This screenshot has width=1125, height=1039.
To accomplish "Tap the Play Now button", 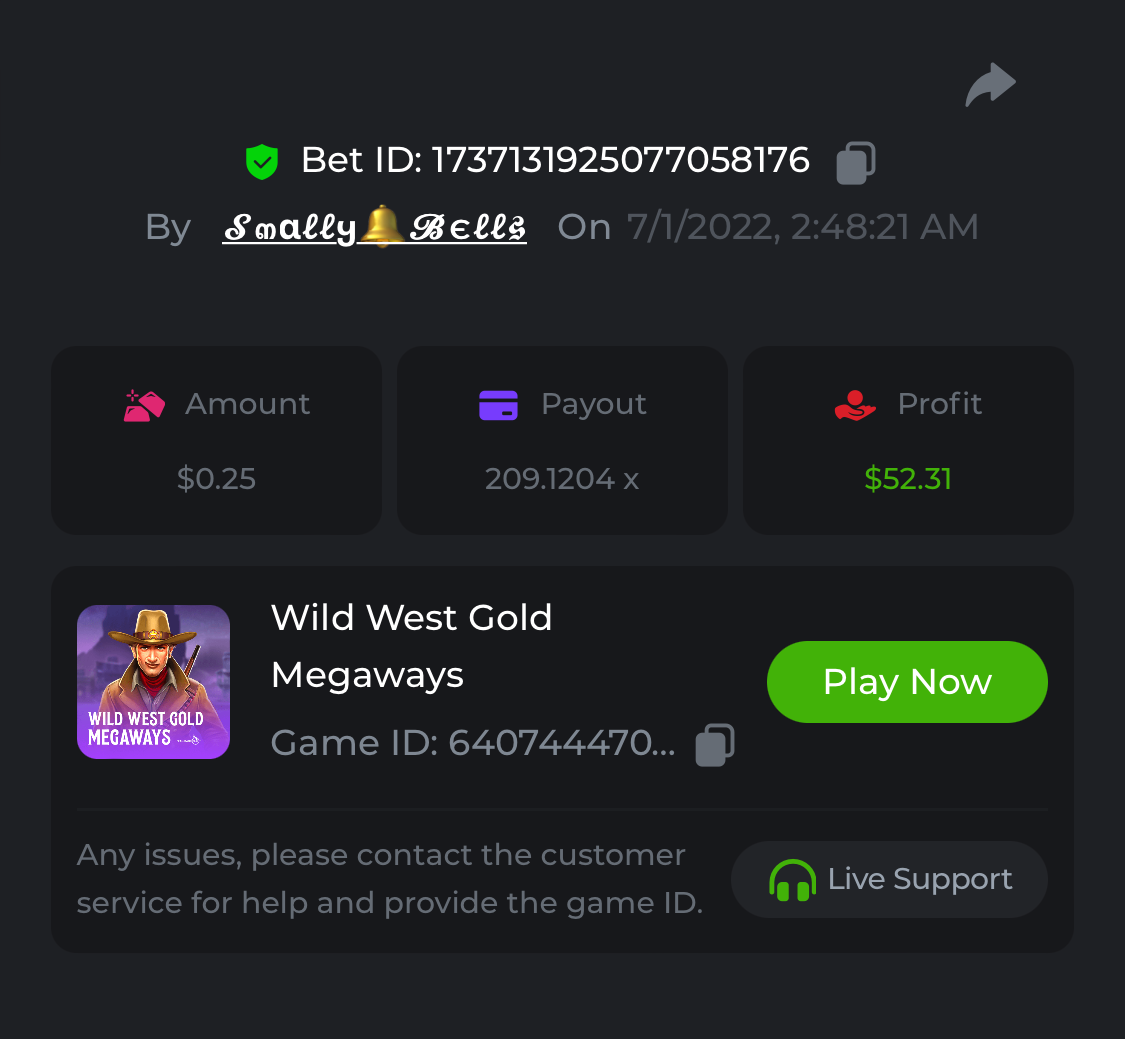I will click(907, 682).
